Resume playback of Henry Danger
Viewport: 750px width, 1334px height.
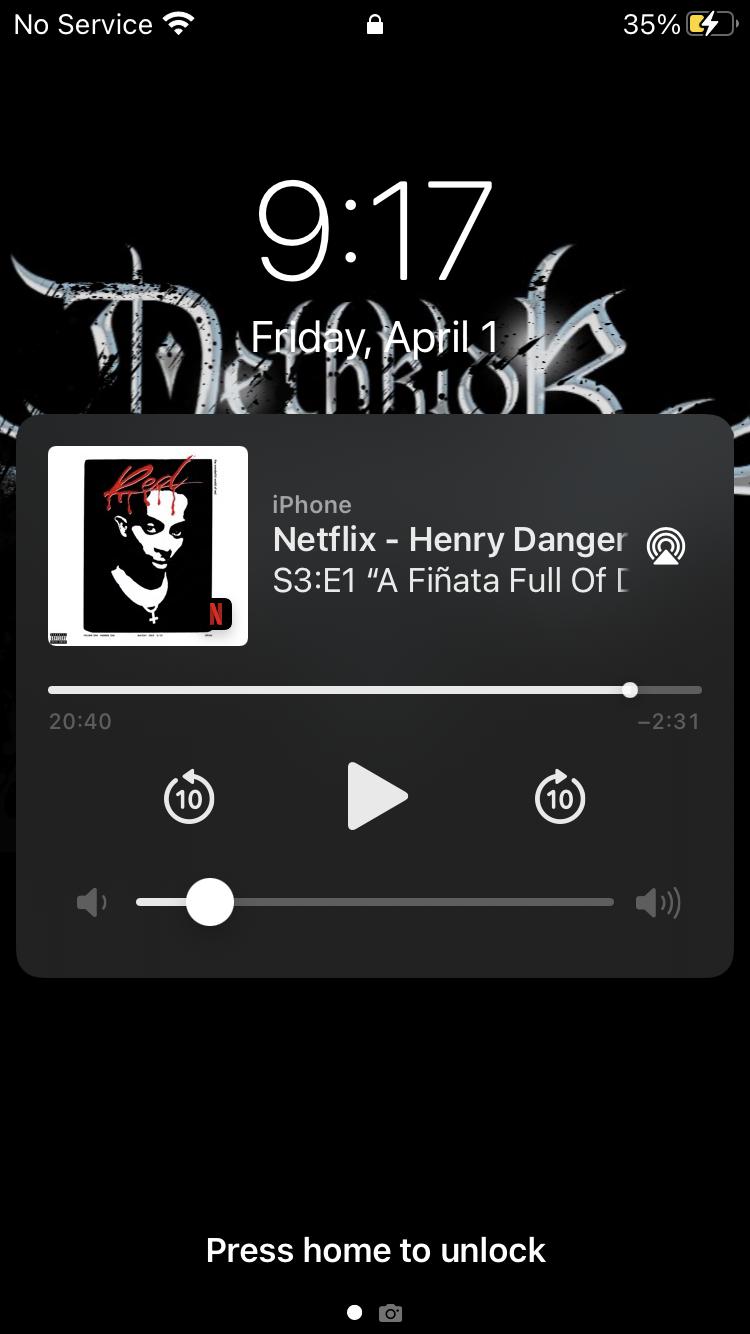tap(376, 796)
